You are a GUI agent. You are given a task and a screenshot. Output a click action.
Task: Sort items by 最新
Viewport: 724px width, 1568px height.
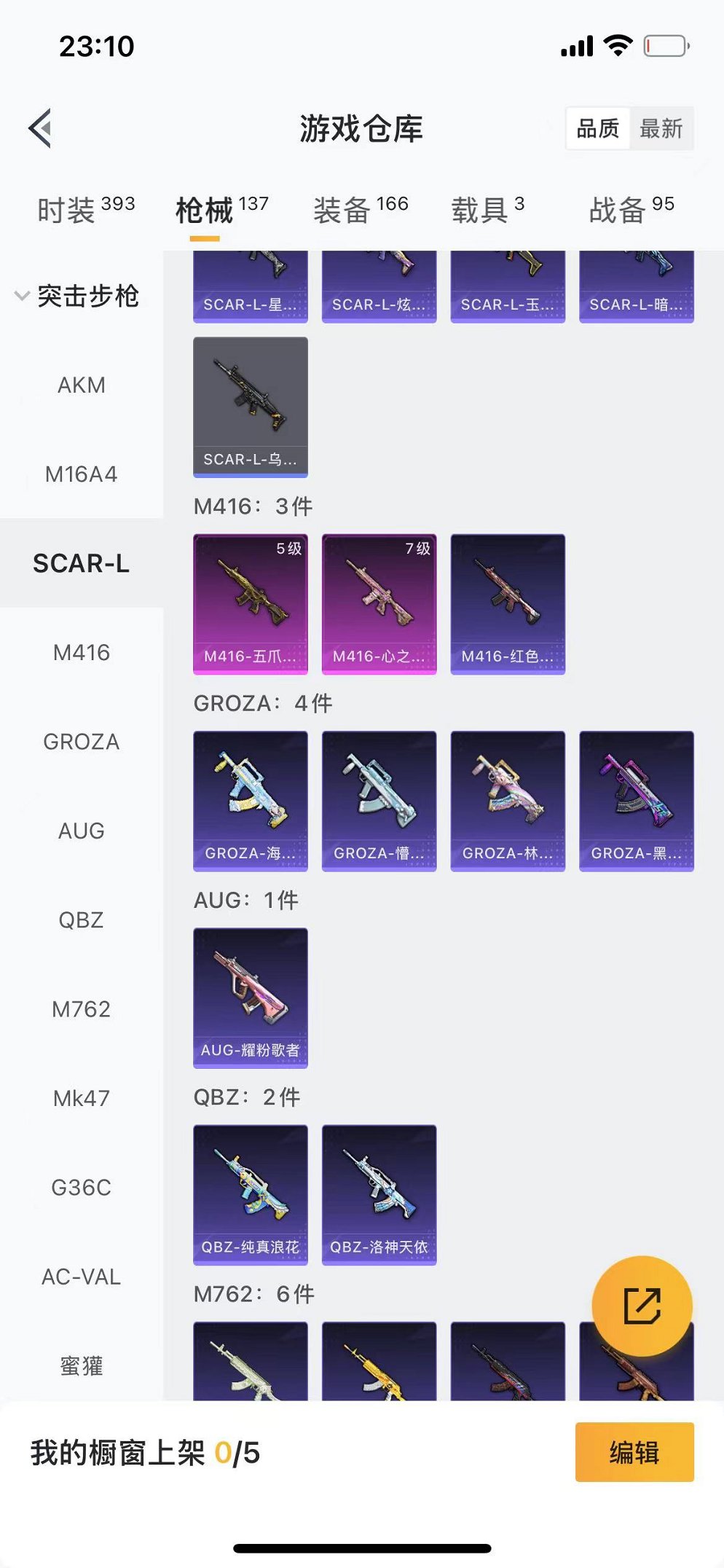661,129
